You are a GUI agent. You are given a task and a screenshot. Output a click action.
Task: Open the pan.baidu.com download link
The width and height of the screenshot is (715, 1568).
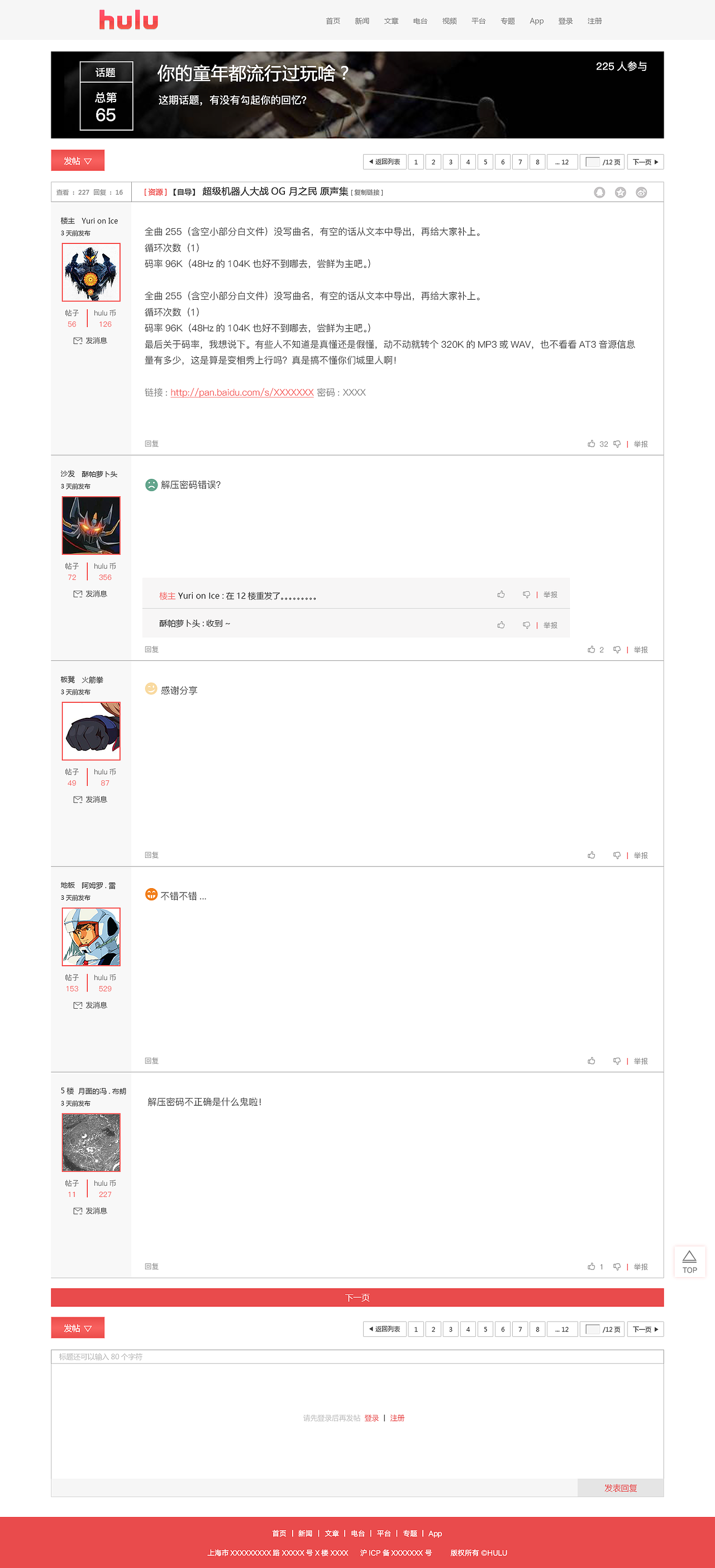[x=242, y=392]
